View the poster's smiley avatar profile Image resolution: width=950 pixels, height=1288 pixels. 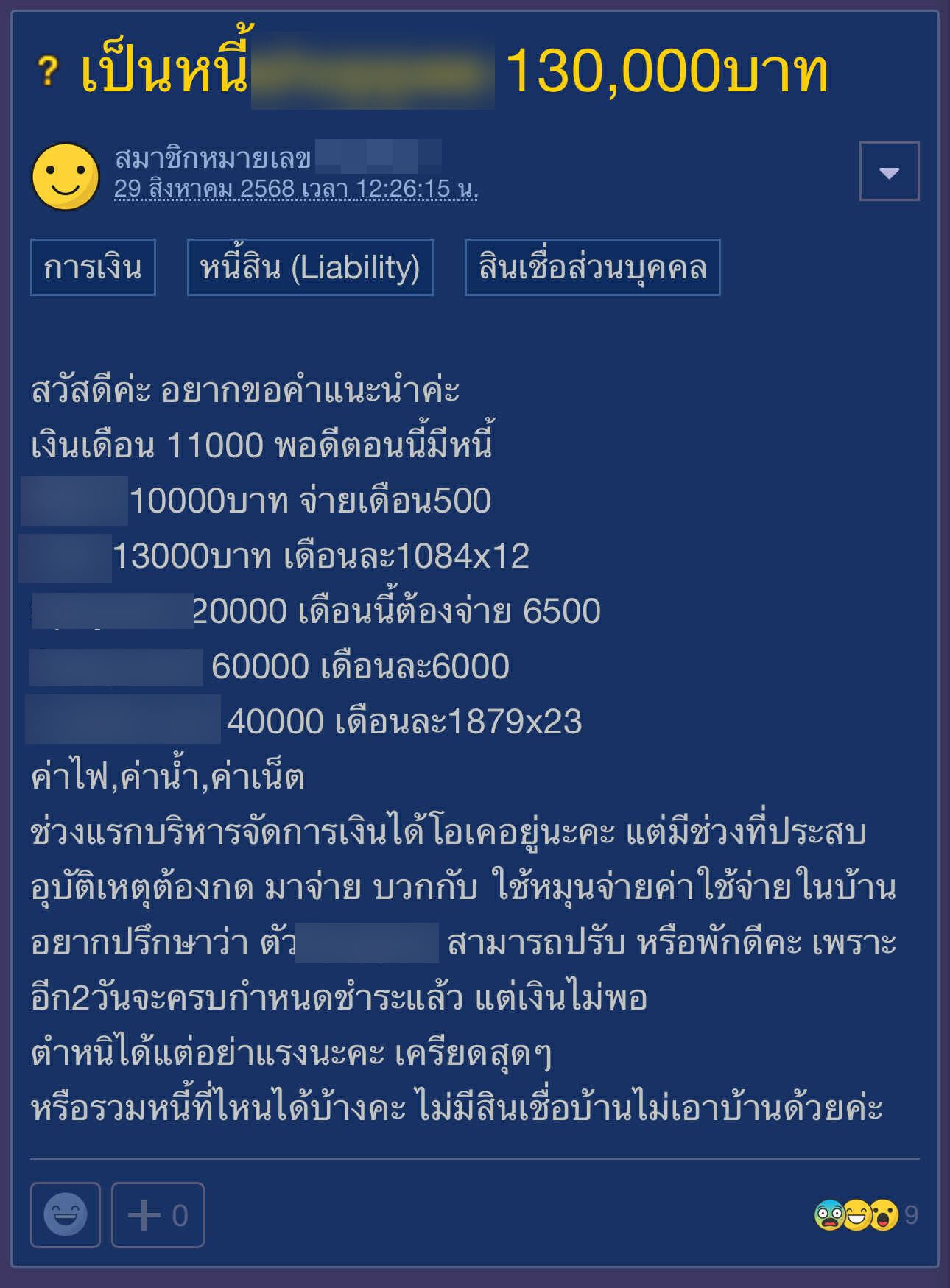(x=65, y=176)
